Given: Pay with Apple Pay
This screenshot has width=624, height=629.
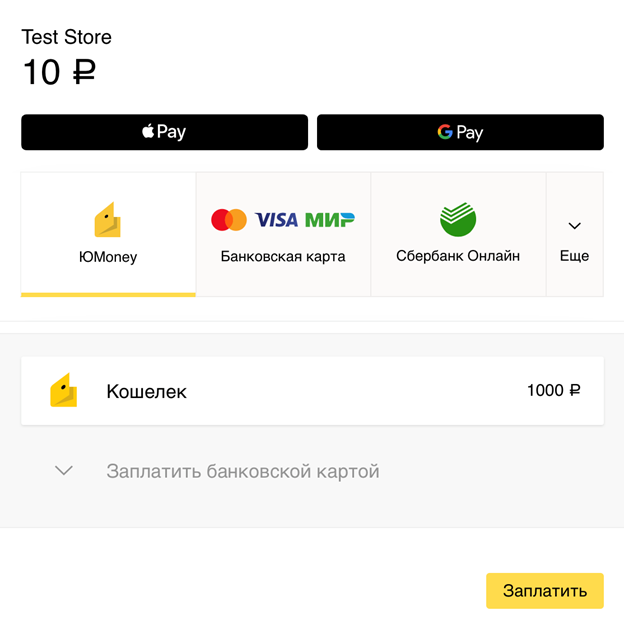Looking at the screenshot, I should click(x=164, y=132).
